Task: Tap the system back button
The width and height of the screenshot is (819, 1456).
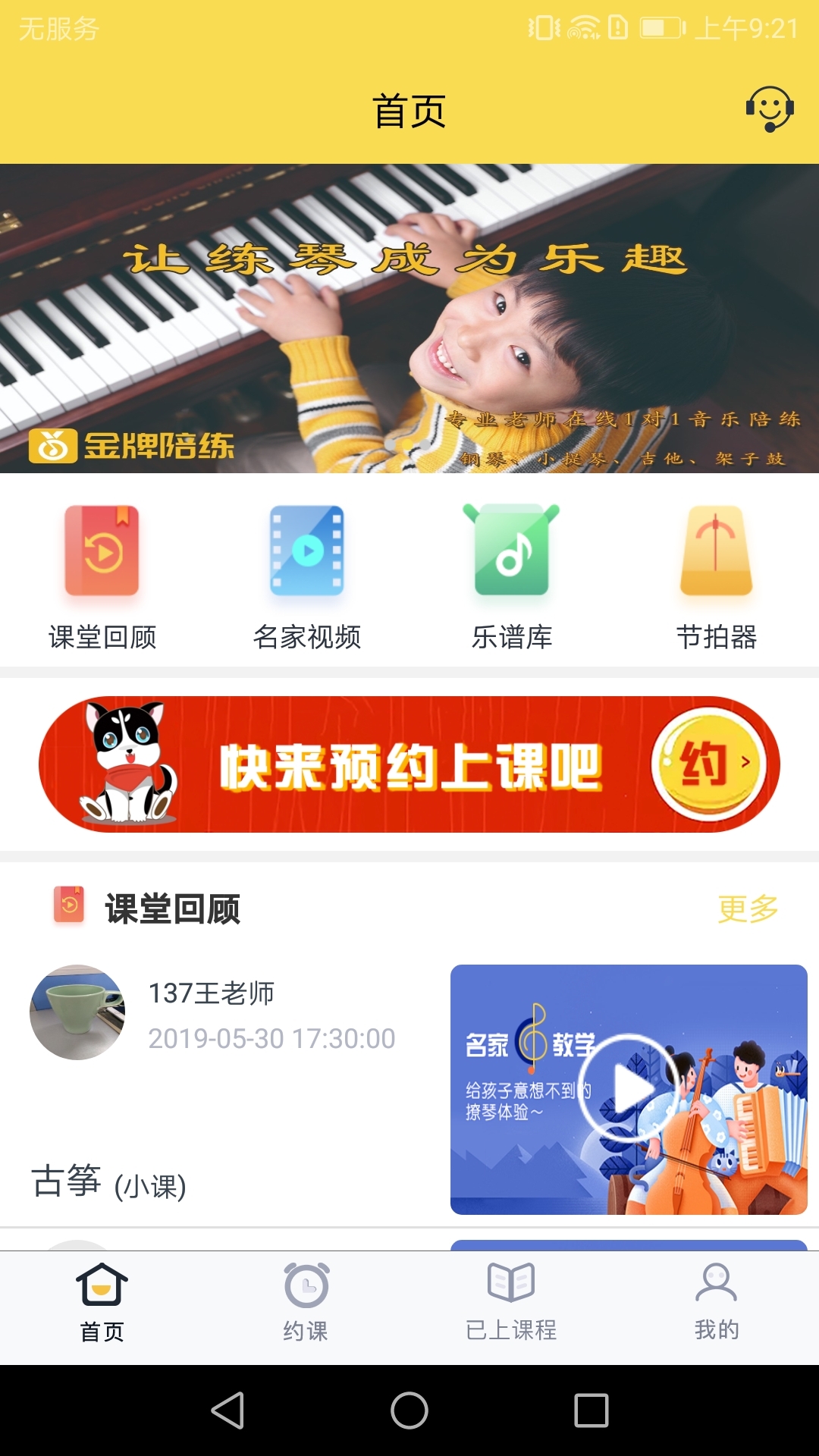Action: click(227, 1410)
